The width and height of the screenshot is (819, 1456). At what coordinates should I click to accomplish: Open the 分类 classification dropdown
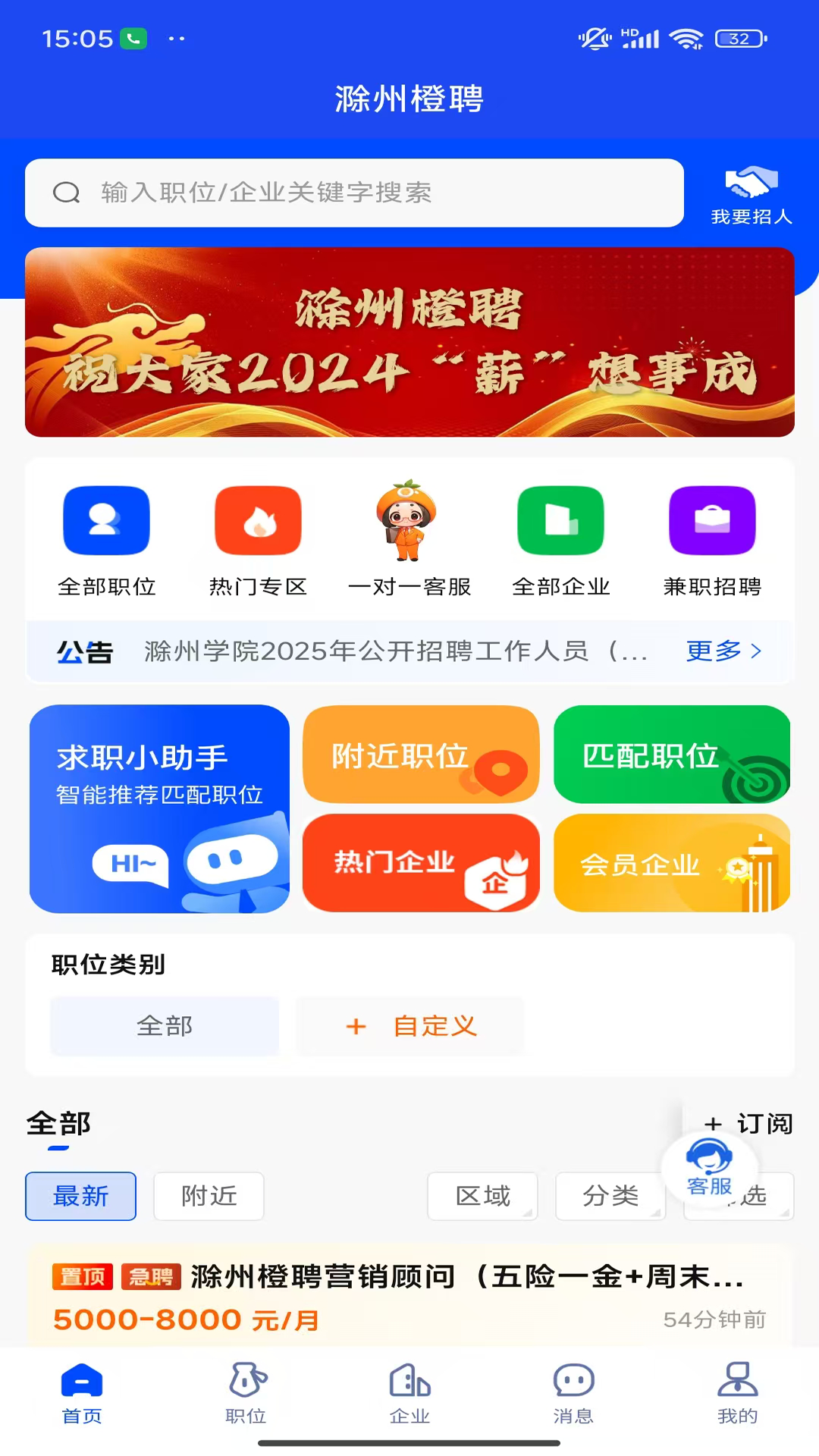(x=610, y=1197)
